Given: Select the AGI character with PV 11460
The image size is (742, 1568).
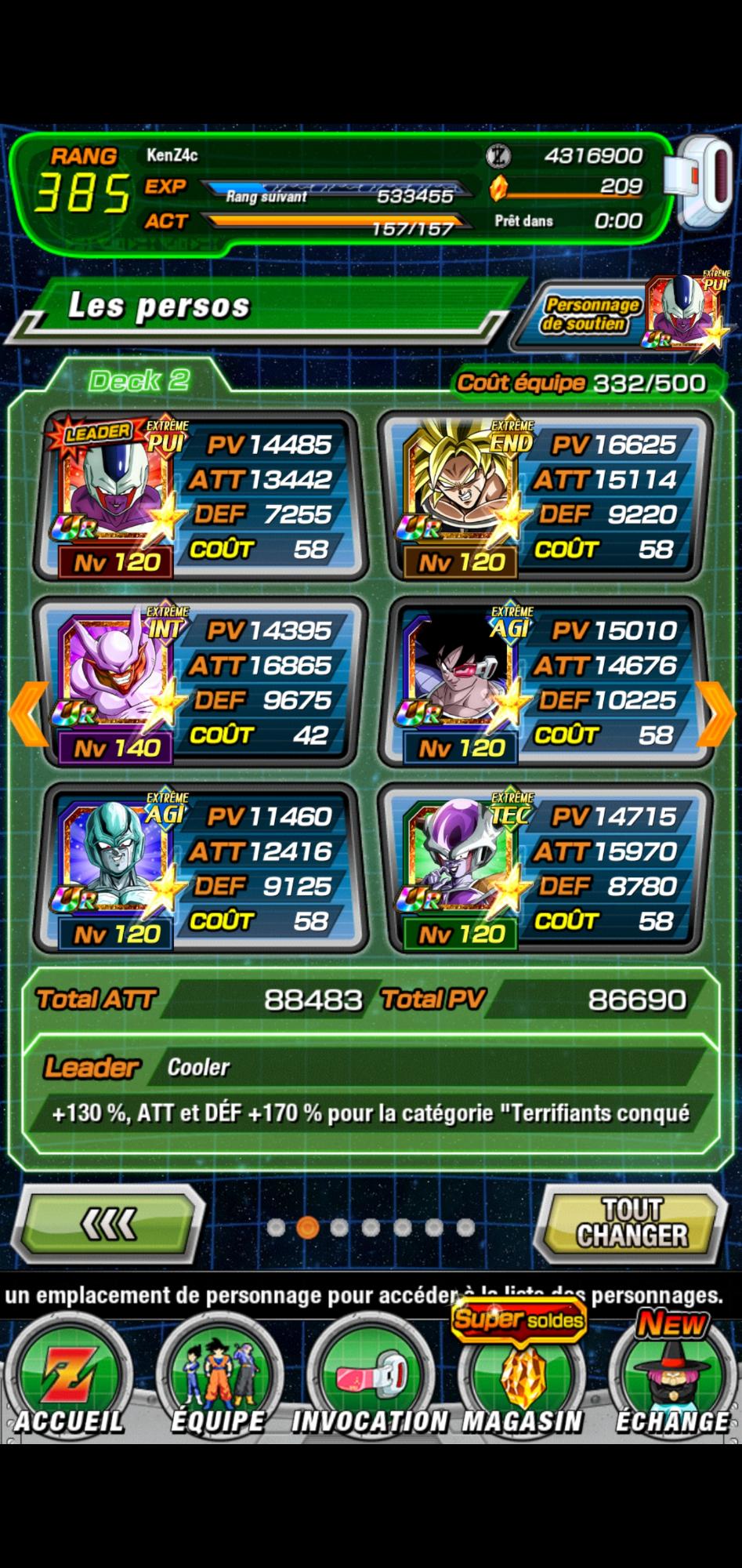Looking at the screenshot, I should click(x=199, y=866).
